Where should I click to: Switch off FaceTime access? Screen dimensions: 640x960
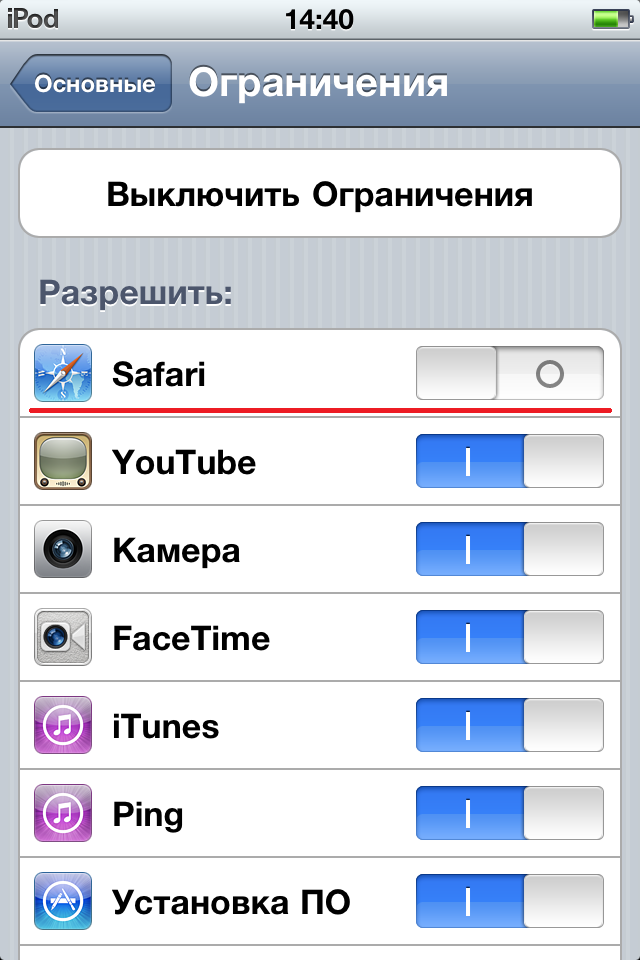509,638
